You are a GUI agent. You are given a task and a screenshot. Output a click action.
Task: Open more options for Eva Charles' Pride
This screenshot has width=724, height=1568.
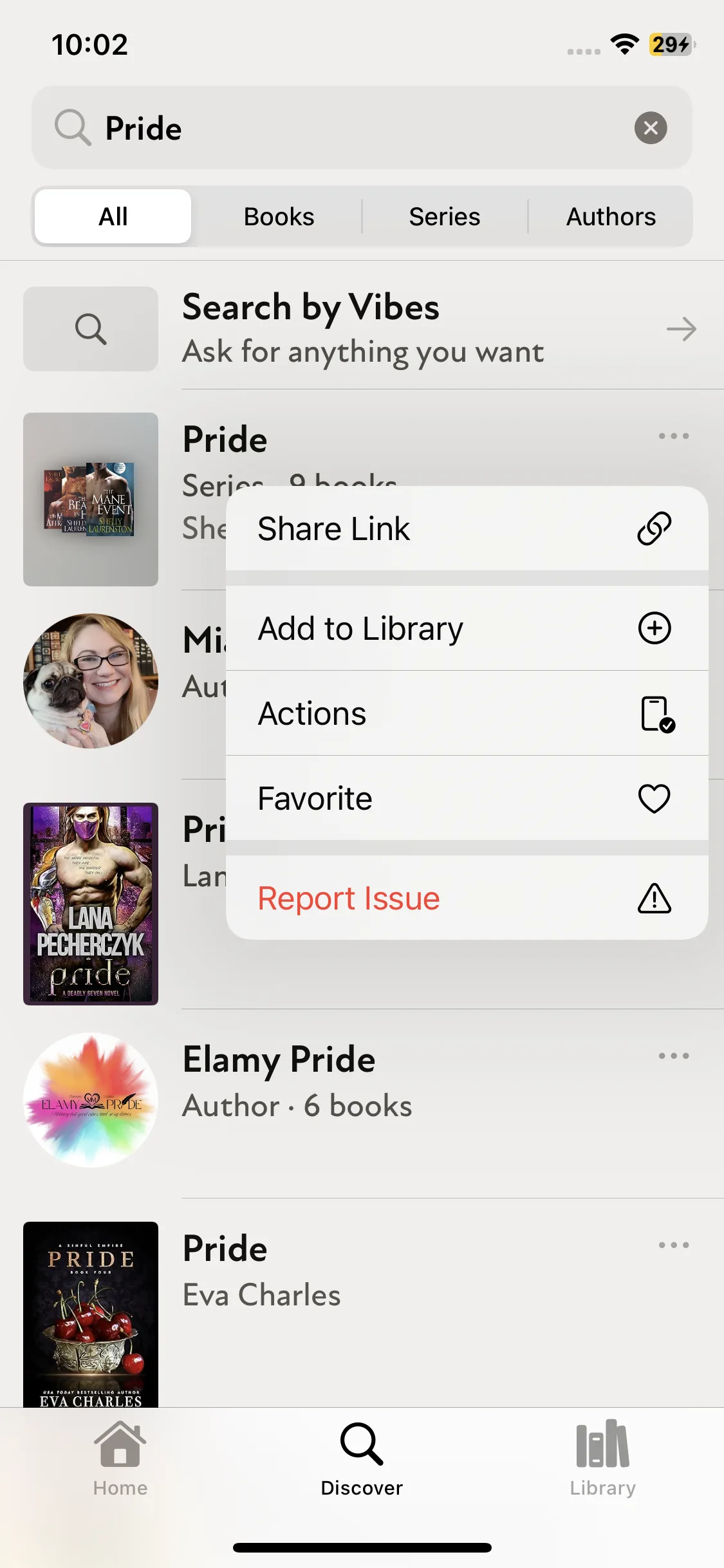(x=674, y=1246)
